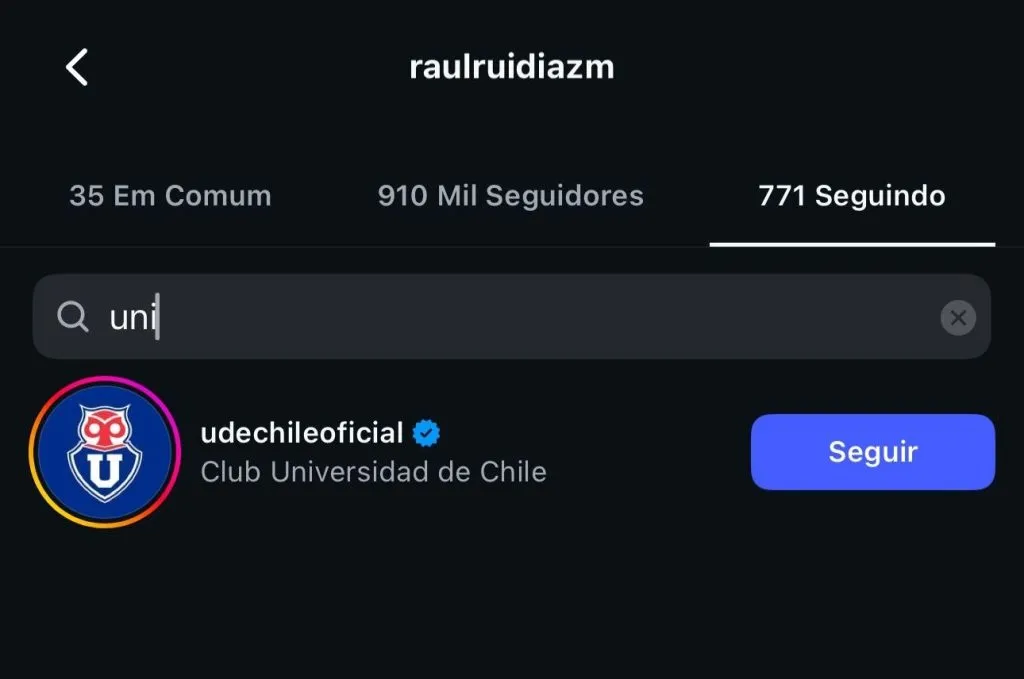Image resolution: width=1024 pixels, height=679 pixels.
Task: Follow udechileoficial with Seguir button
Action: click(x=872, y=452)
